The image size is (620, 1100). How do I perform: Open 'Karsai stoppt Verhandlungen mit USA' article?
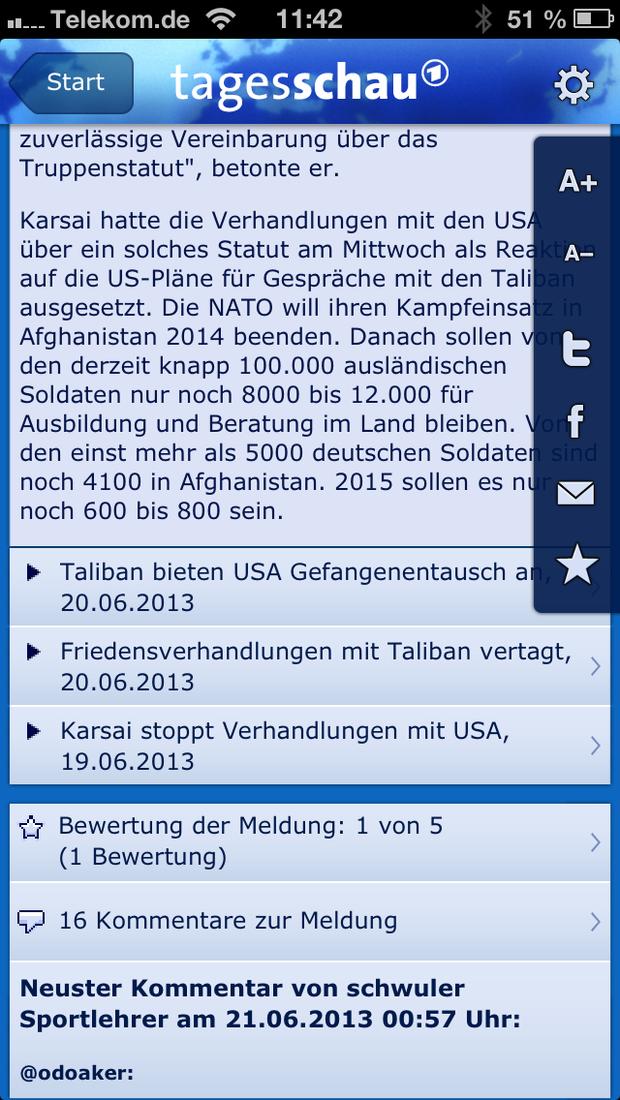pyautogui.click(x=310, y=745)
